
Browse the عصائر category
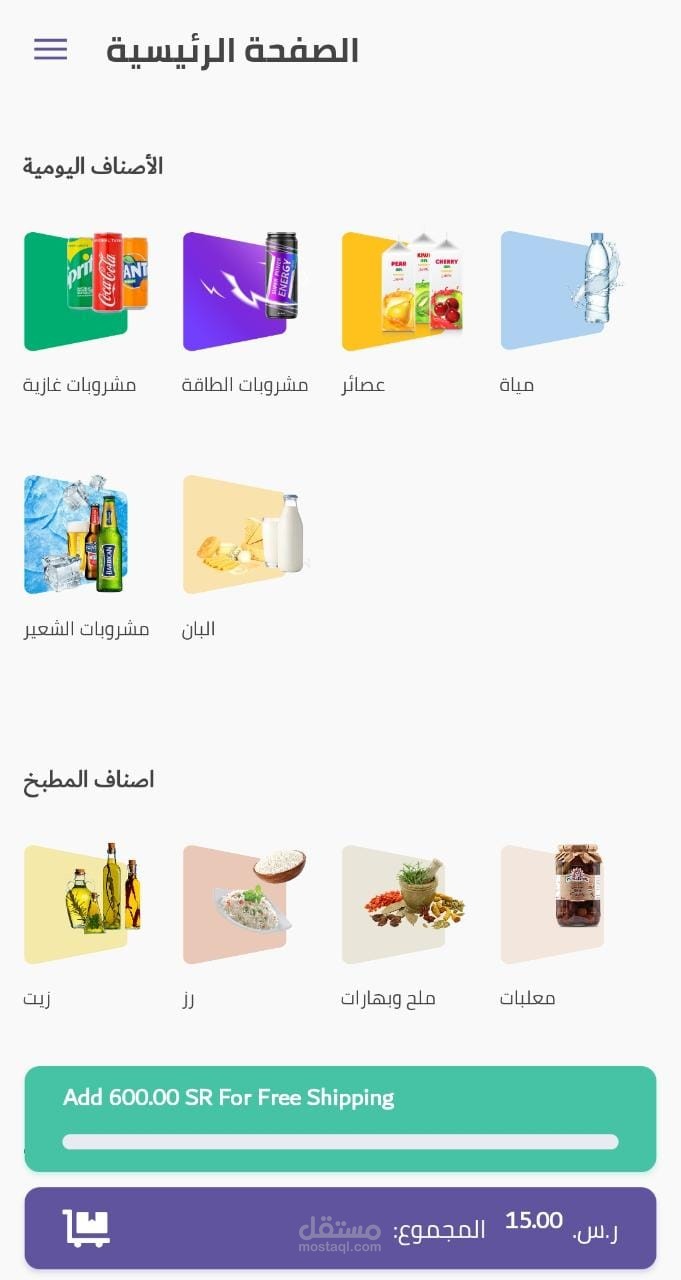(402, 291)
